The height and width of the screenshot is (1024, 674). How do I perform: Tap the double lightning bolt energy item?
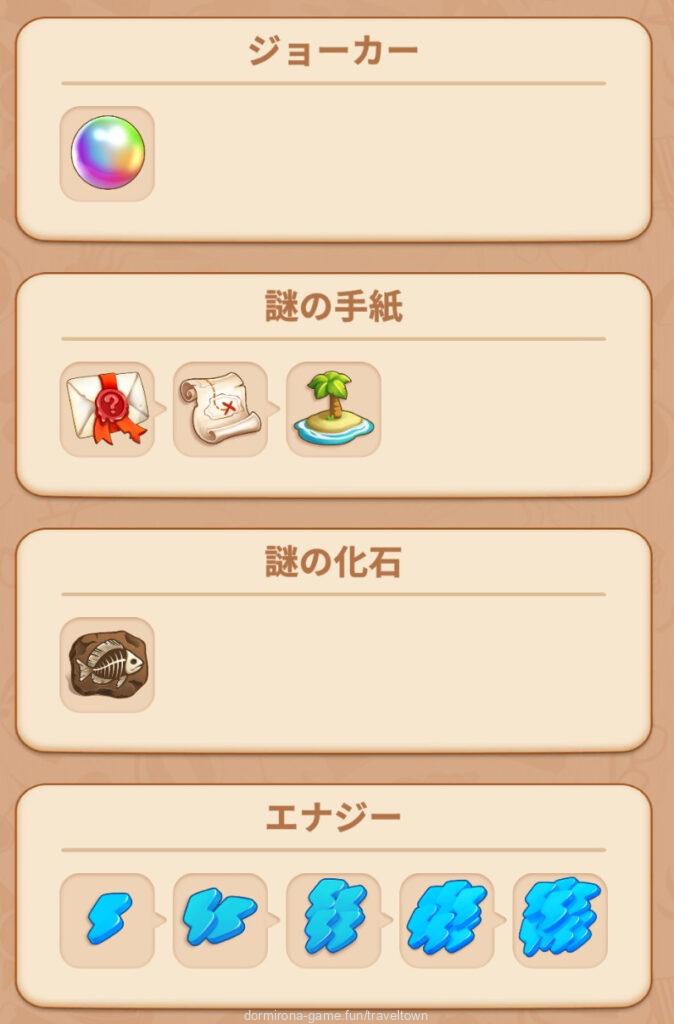[220, 920]
